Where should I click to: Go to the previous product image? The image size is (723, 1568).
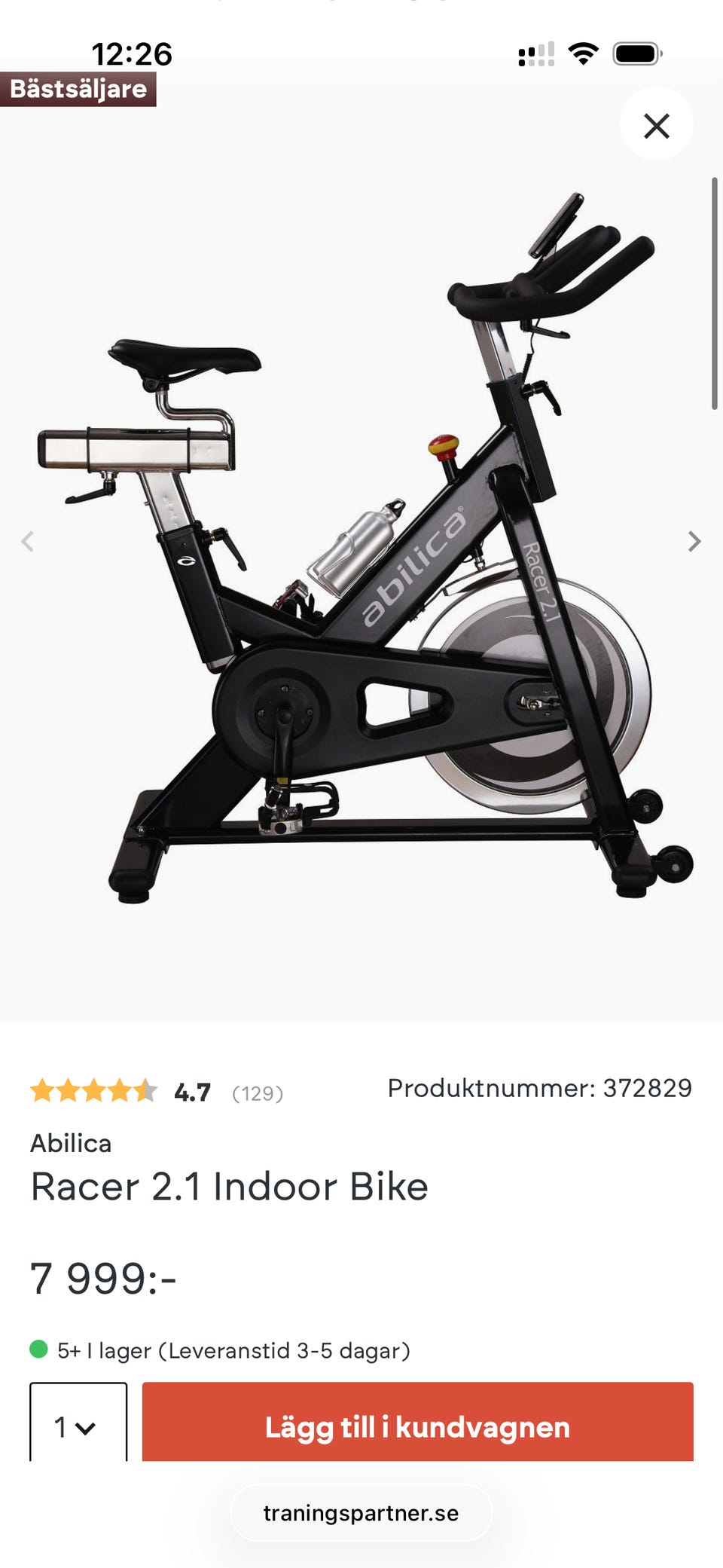28,541
